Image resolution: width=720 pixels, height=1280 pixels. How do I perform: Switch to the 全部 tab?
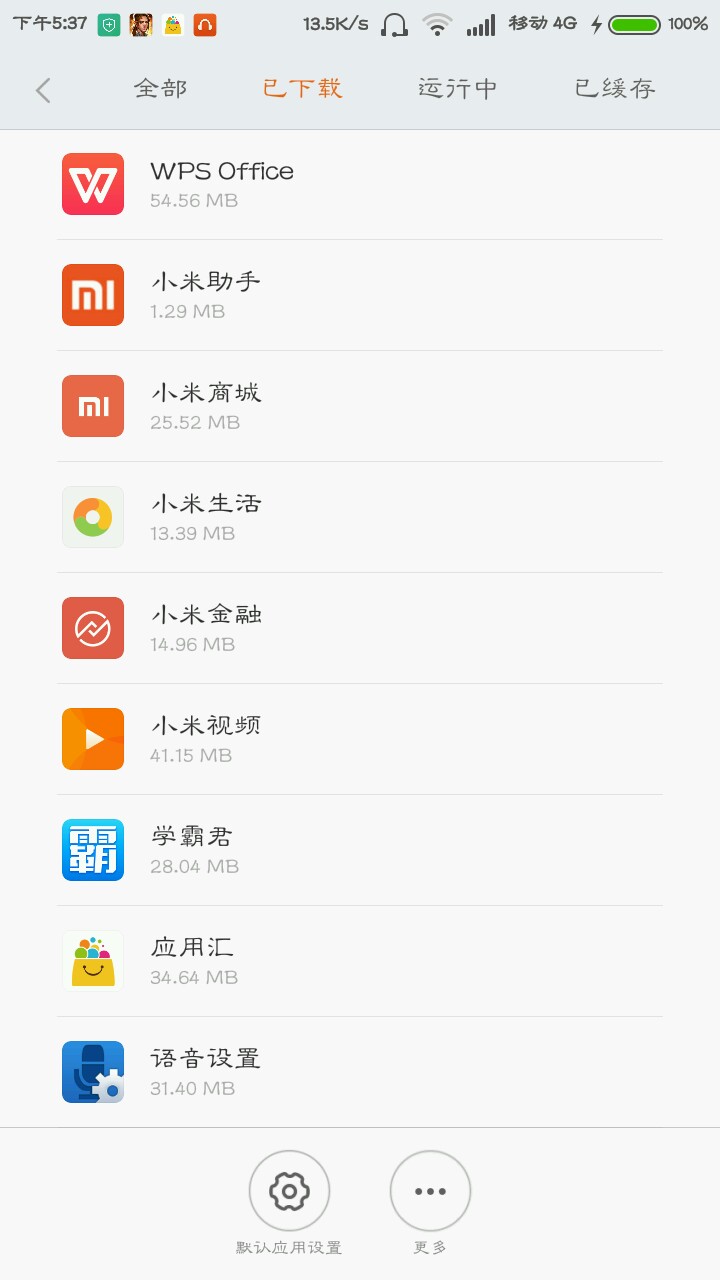tap(160, 89)
